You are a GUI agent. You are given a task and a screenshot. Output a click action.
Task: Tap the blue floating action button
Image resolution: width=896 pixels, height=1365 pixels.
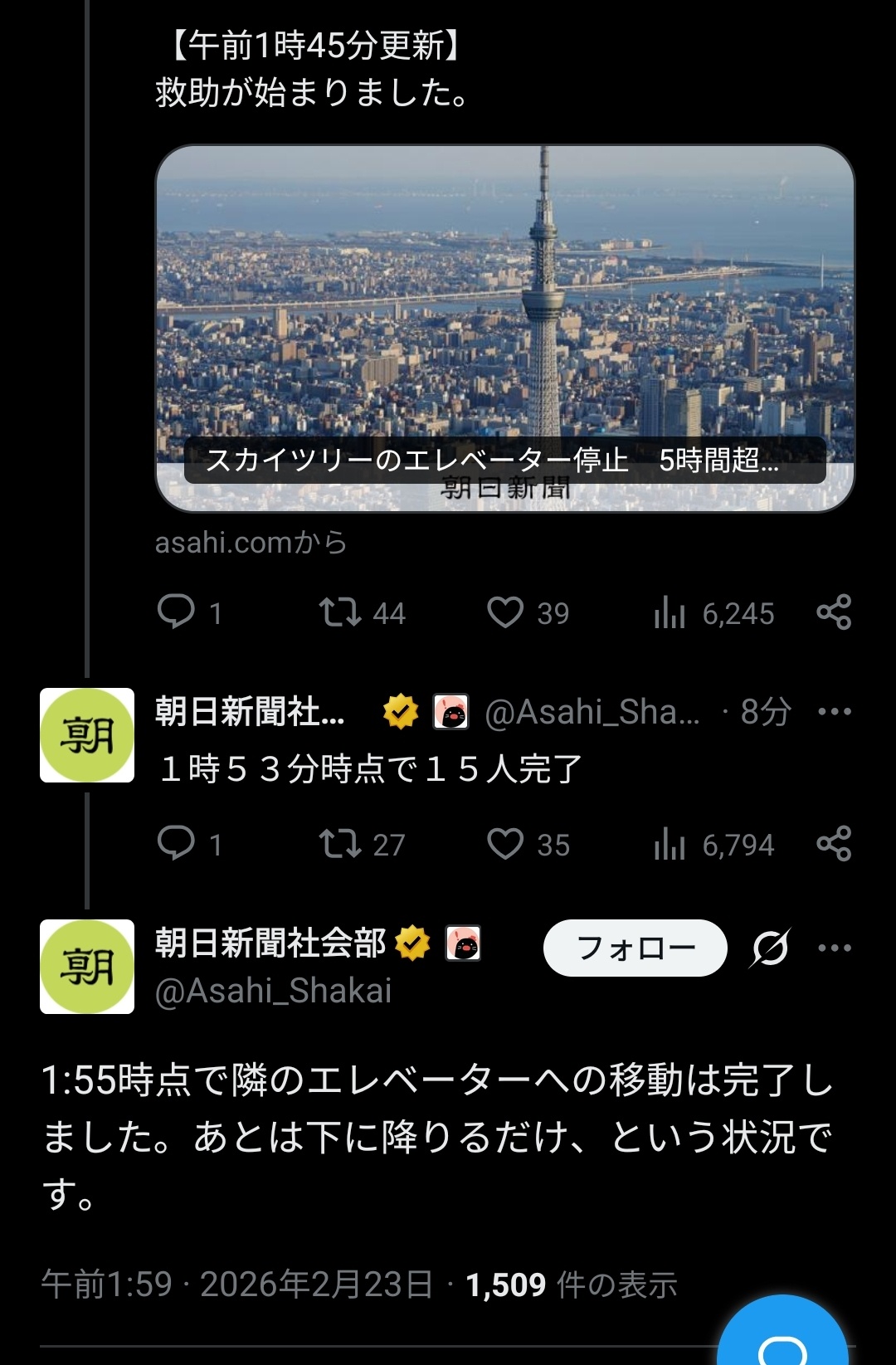pyautogui.click(x=782, y=1336)
